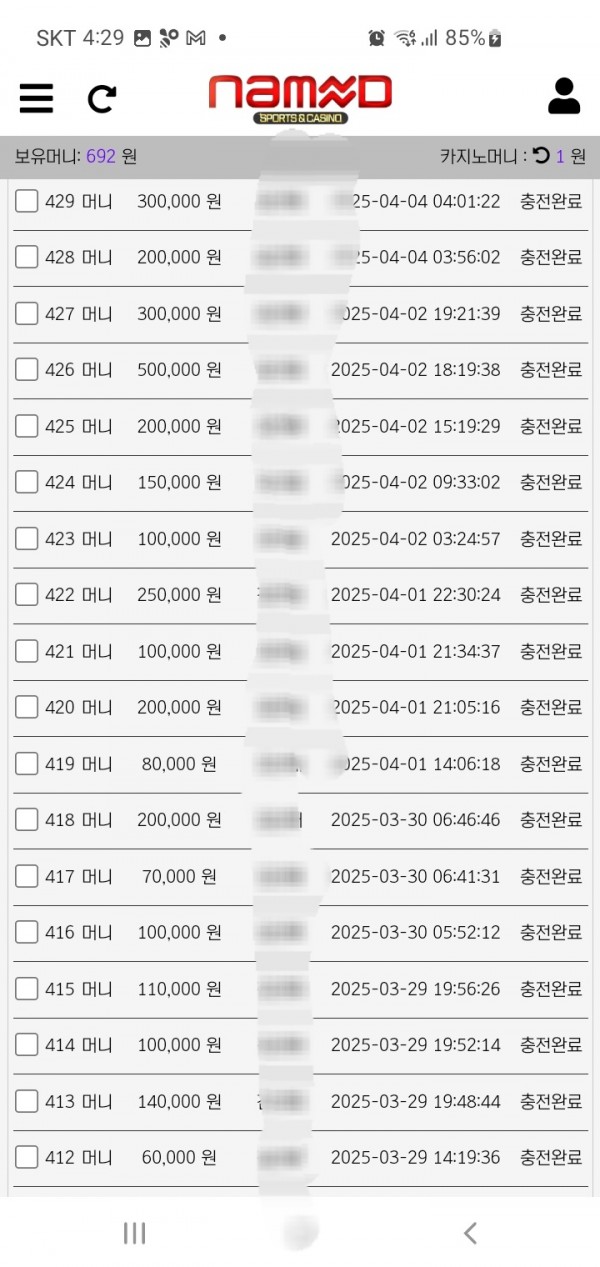Select the 422 row checkbox
The width and height of the screenshot is (600, 1267).
click(27, 595)
